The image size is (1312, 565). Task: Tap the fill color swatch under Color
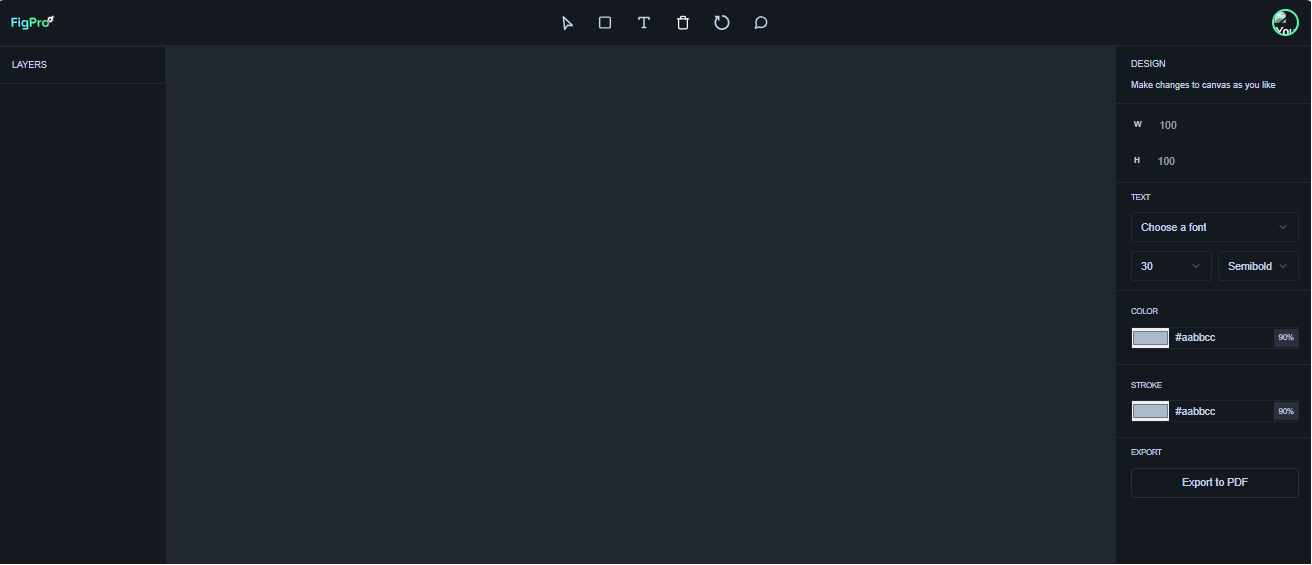click(1150, 338)
